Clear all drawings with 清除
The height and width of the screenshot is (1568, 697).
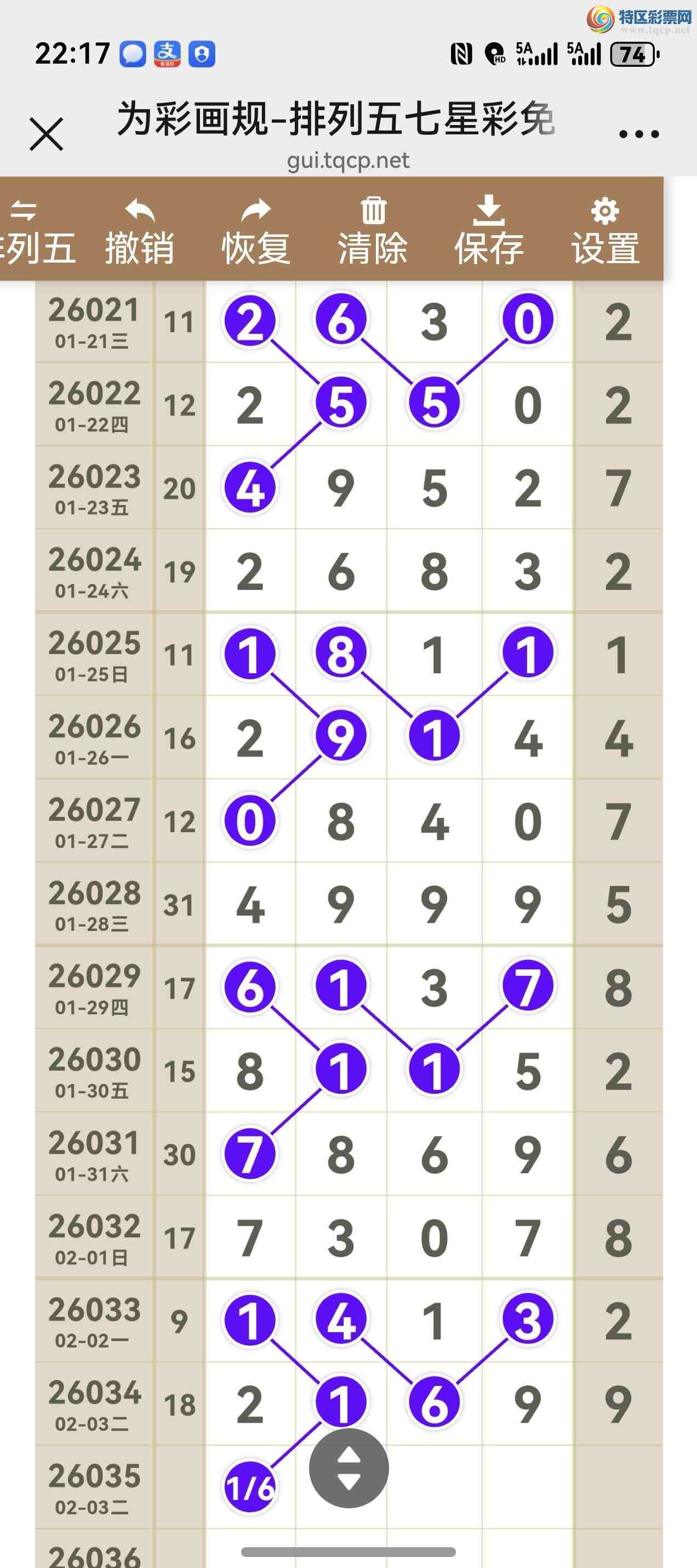point(372,231)
